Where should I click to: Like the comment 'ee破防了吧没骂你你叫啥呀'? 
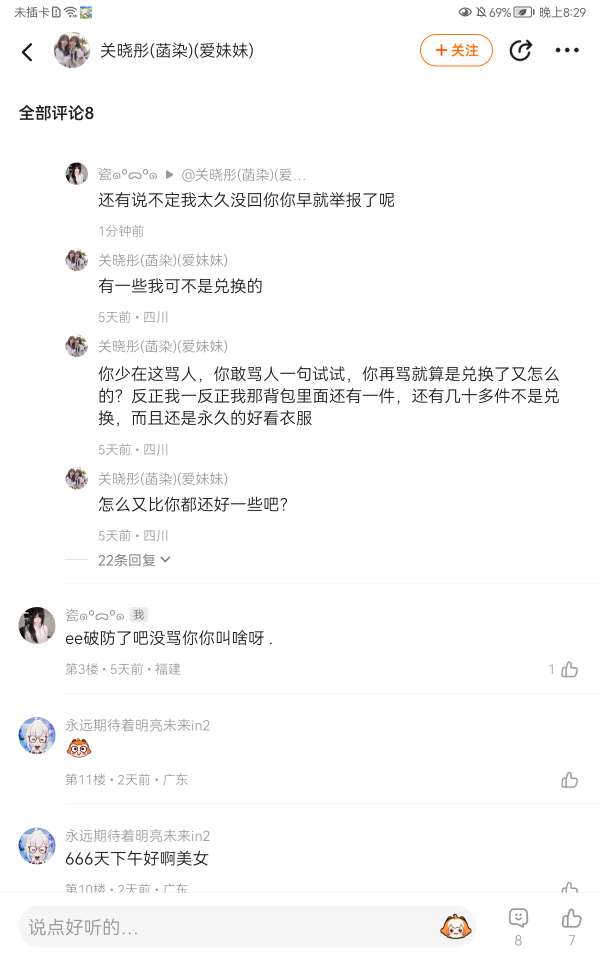(569, 669)
